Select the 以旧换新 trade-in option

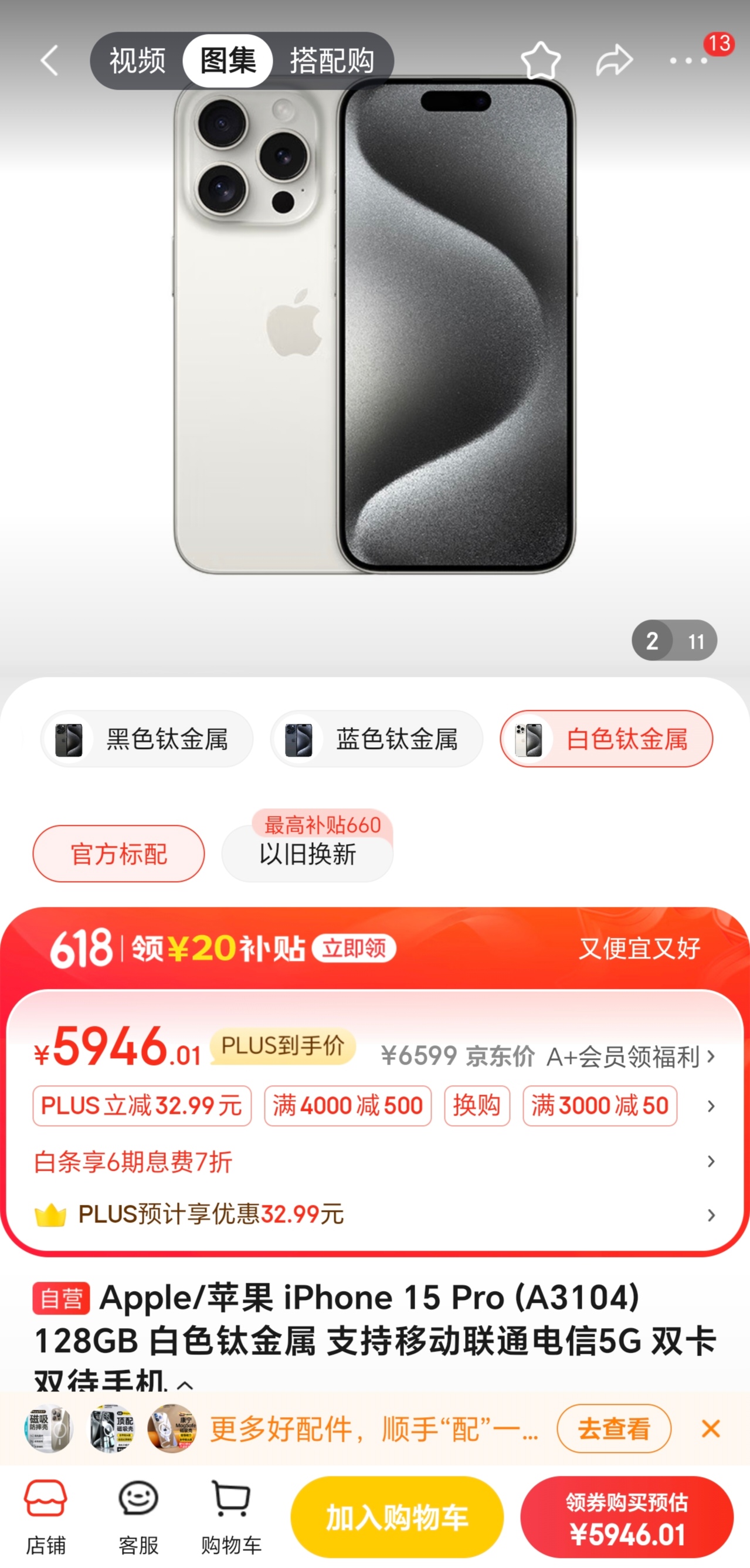[307, 854]
